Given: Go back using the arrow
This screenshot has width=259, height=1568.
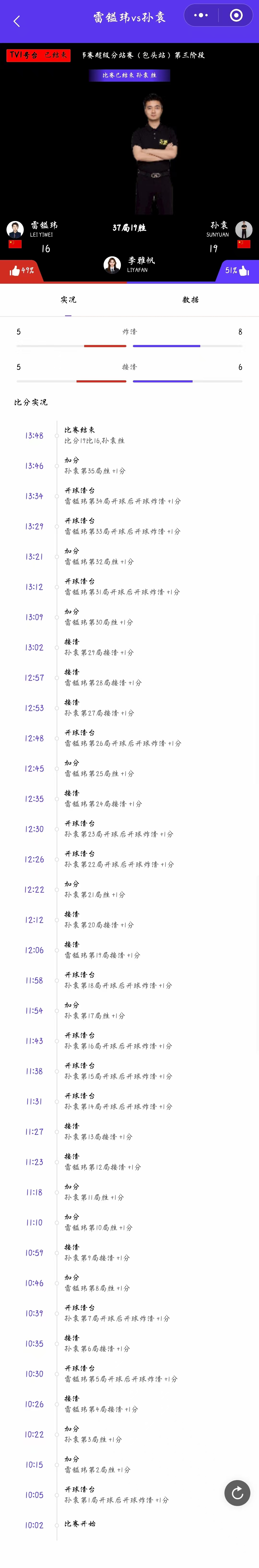Looking at the screenshot, I should tap(16, 21).
